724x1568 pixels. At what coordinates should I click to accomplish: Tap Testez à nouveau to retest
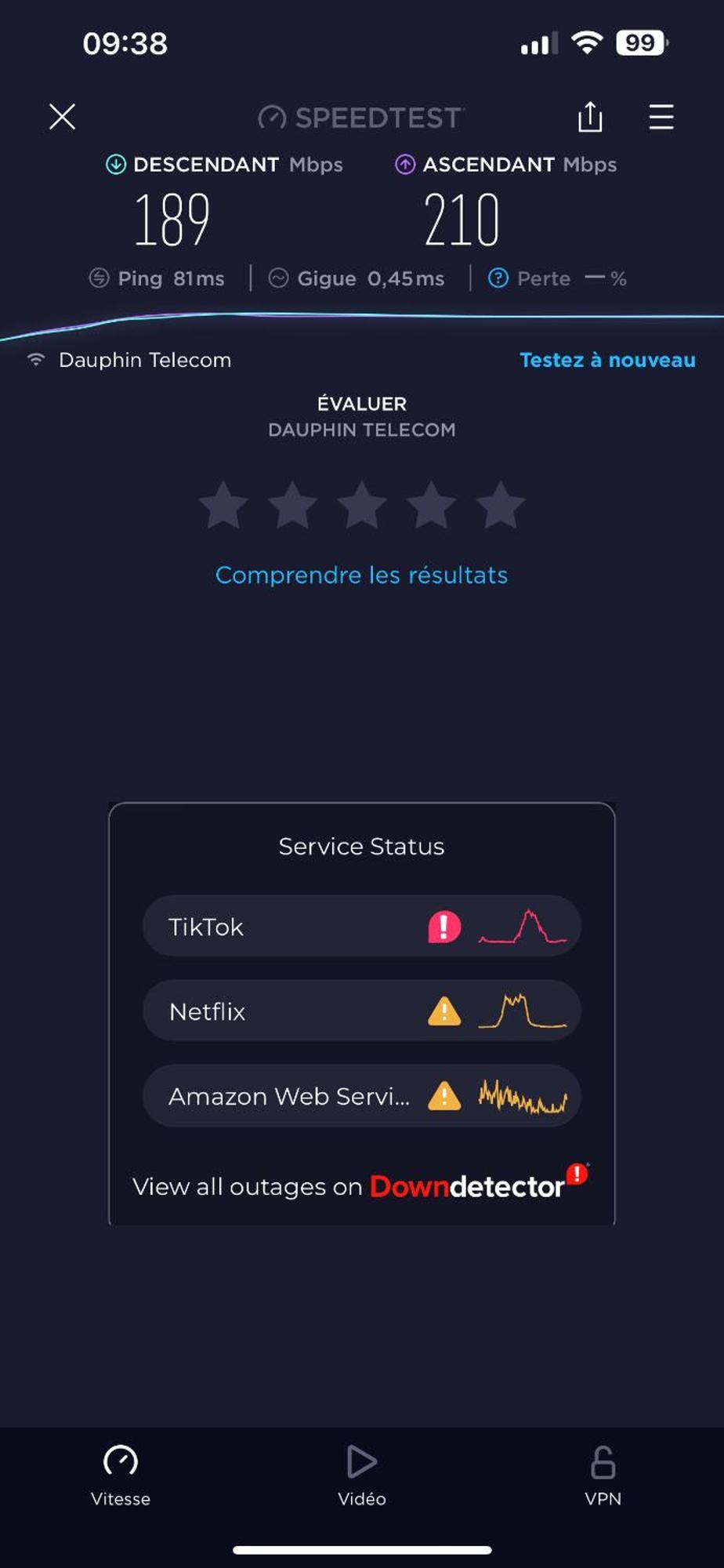click(x=607, y=360)
